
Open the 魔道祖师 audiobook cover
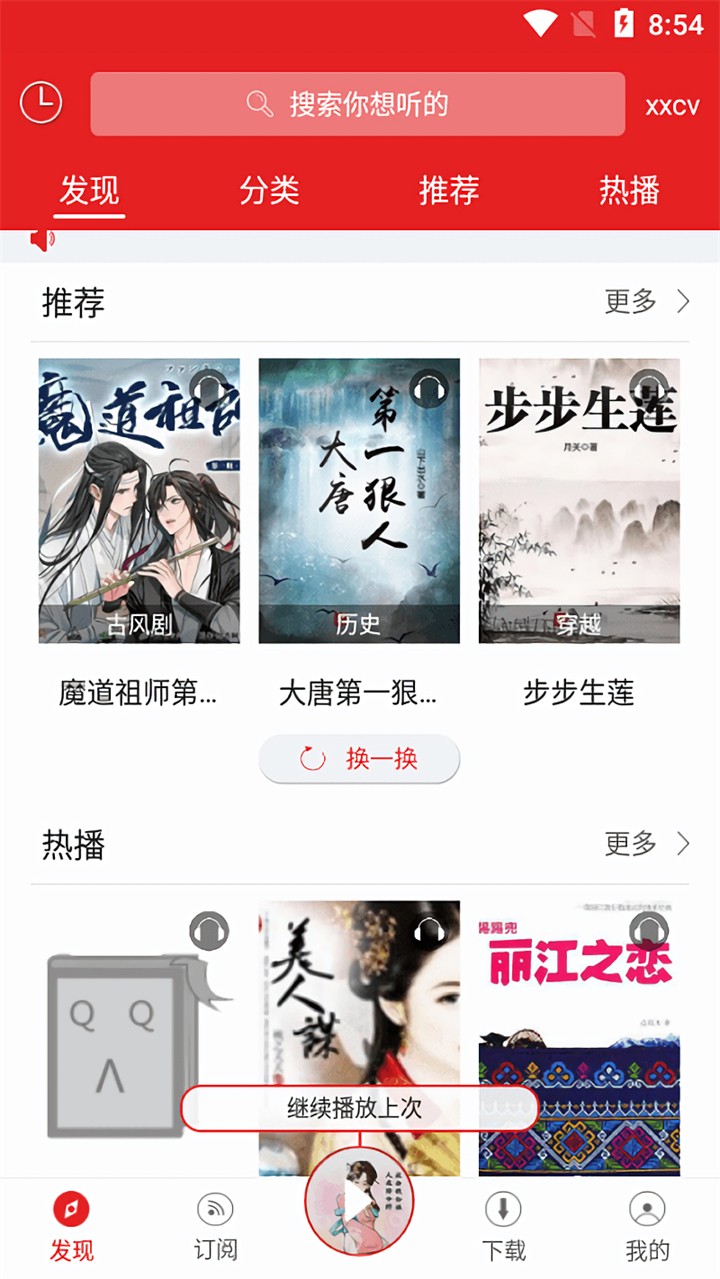tap(139, 500)
